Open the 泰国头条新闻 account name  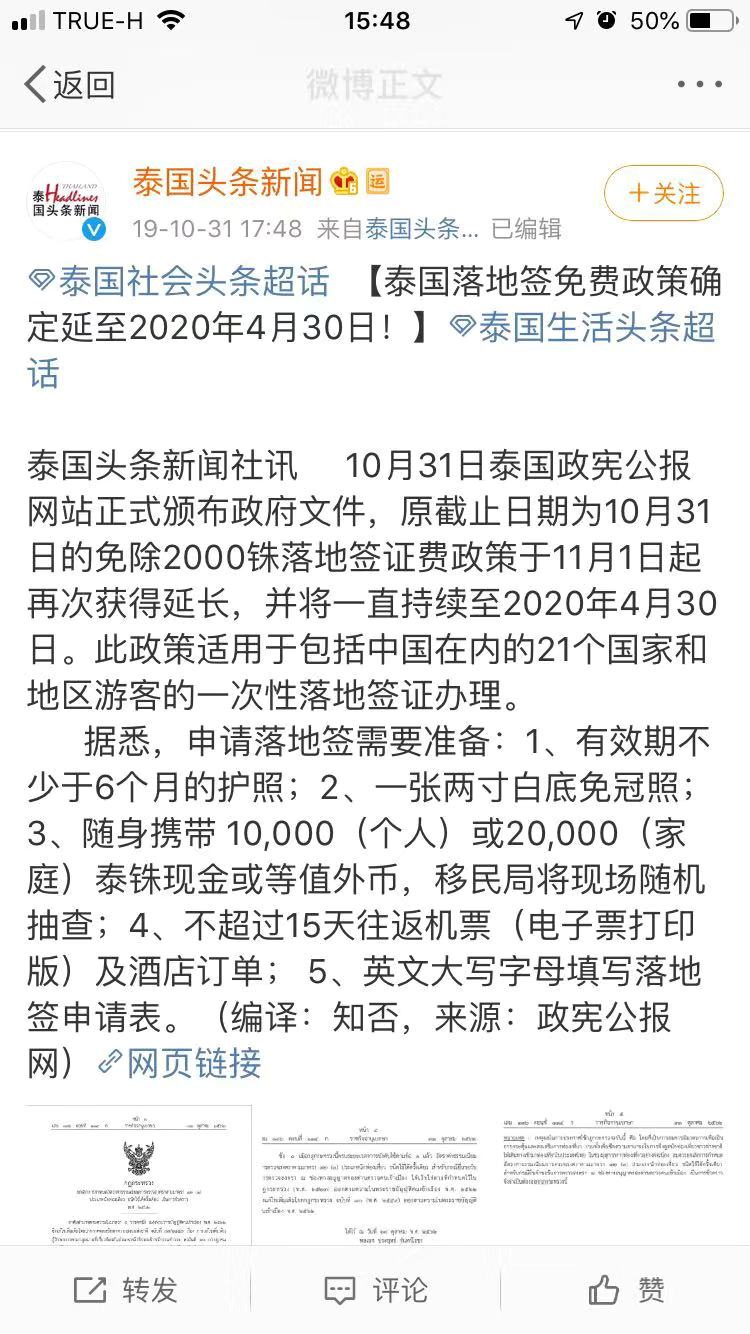(228, 182)
